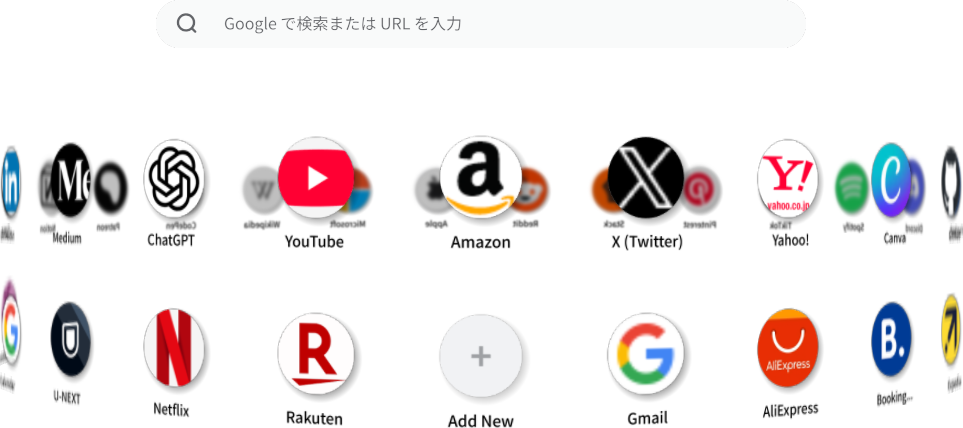Open the Gmail shortcut

(x=646, y=356)
